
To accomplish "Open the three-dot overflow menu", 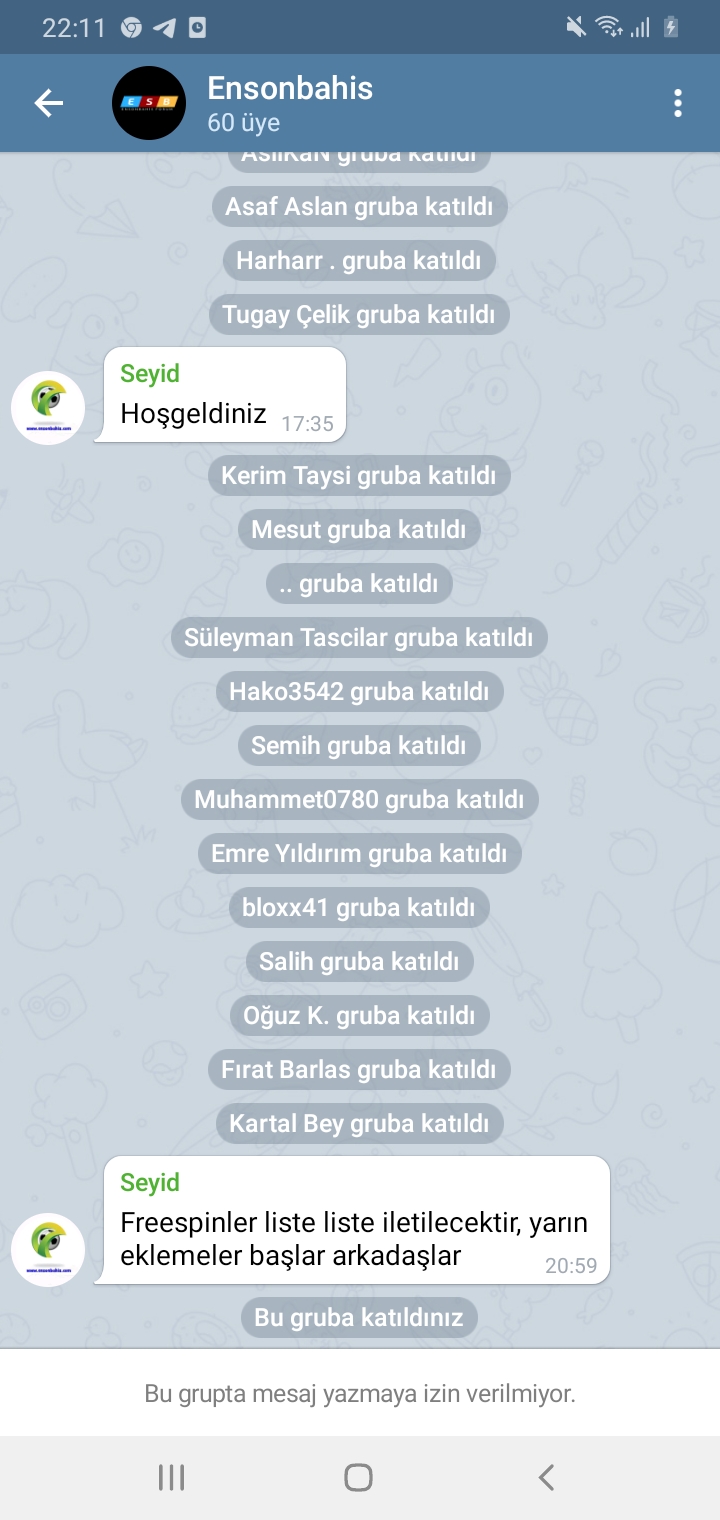I will tap(678, 103).
